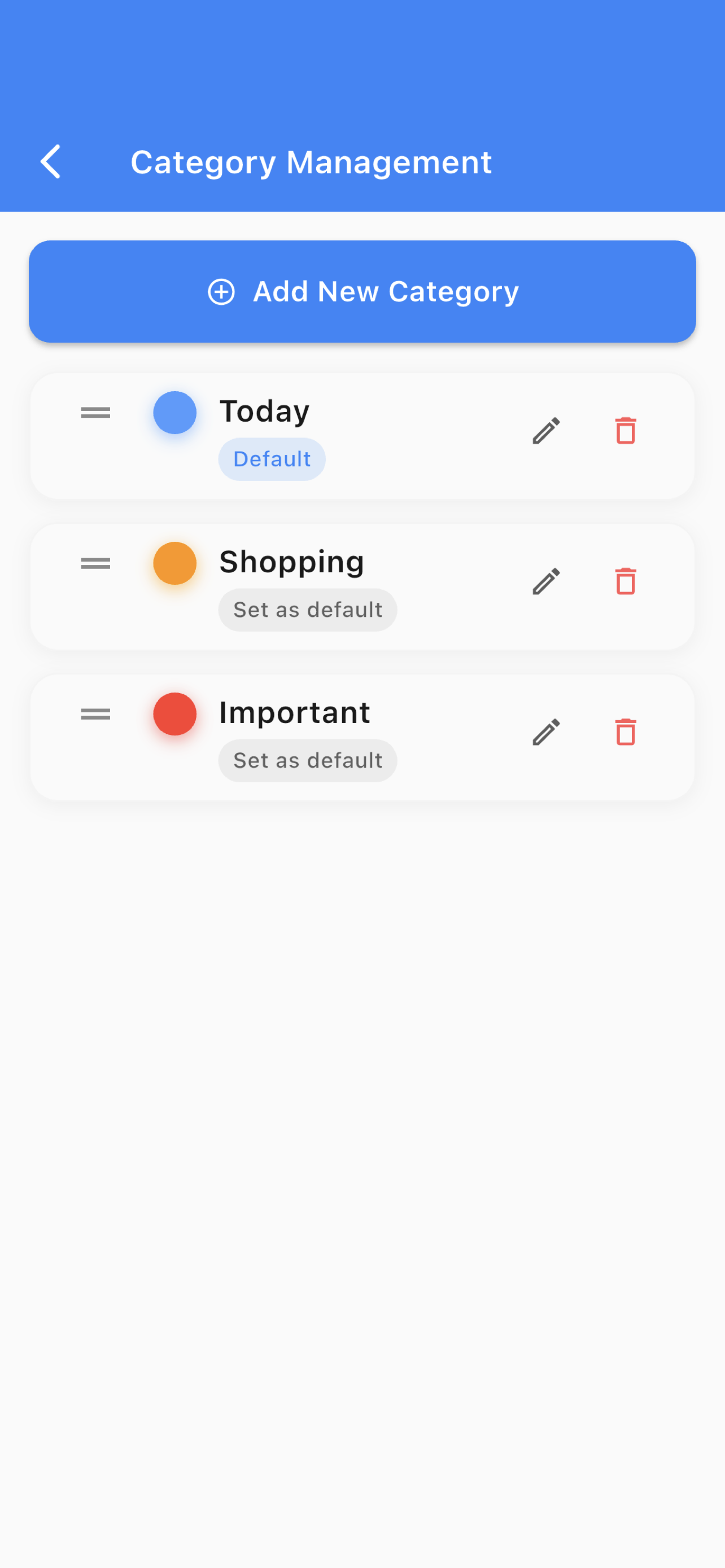
Task: Grab the drag handle next to Today
Action: tap(95, 413)
